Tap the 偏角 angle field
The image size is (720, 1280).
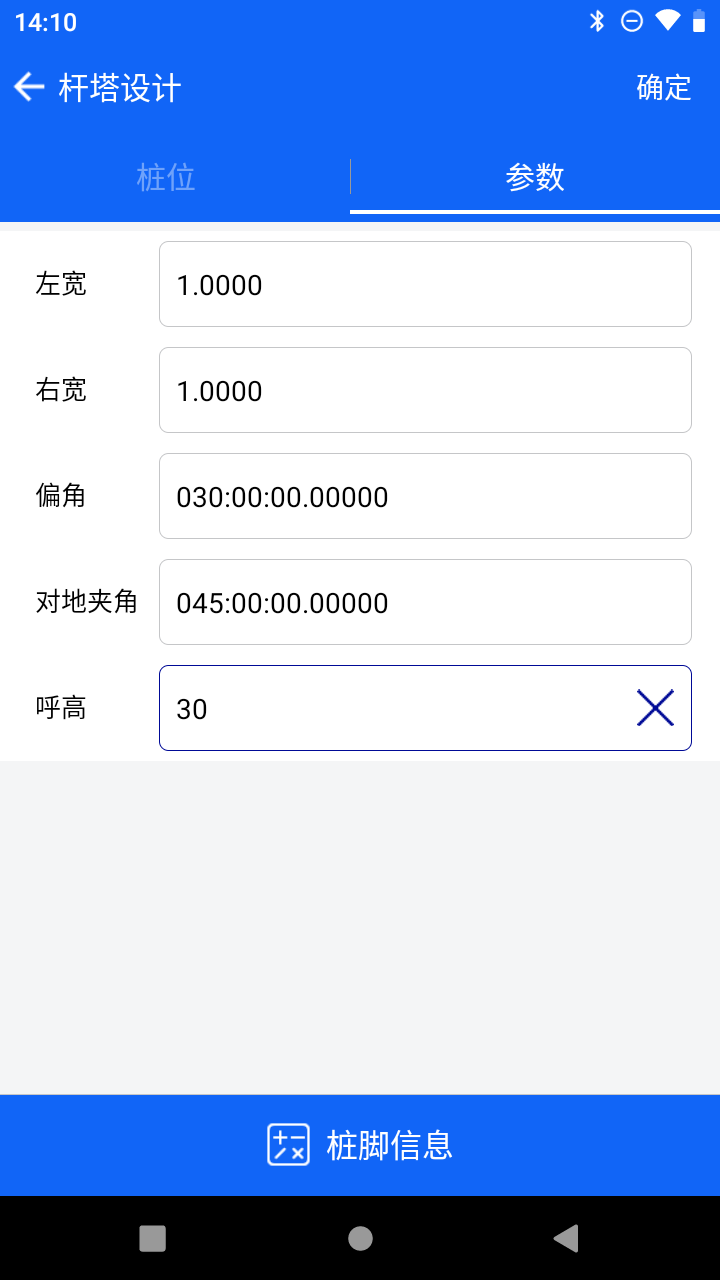point(425,496)
